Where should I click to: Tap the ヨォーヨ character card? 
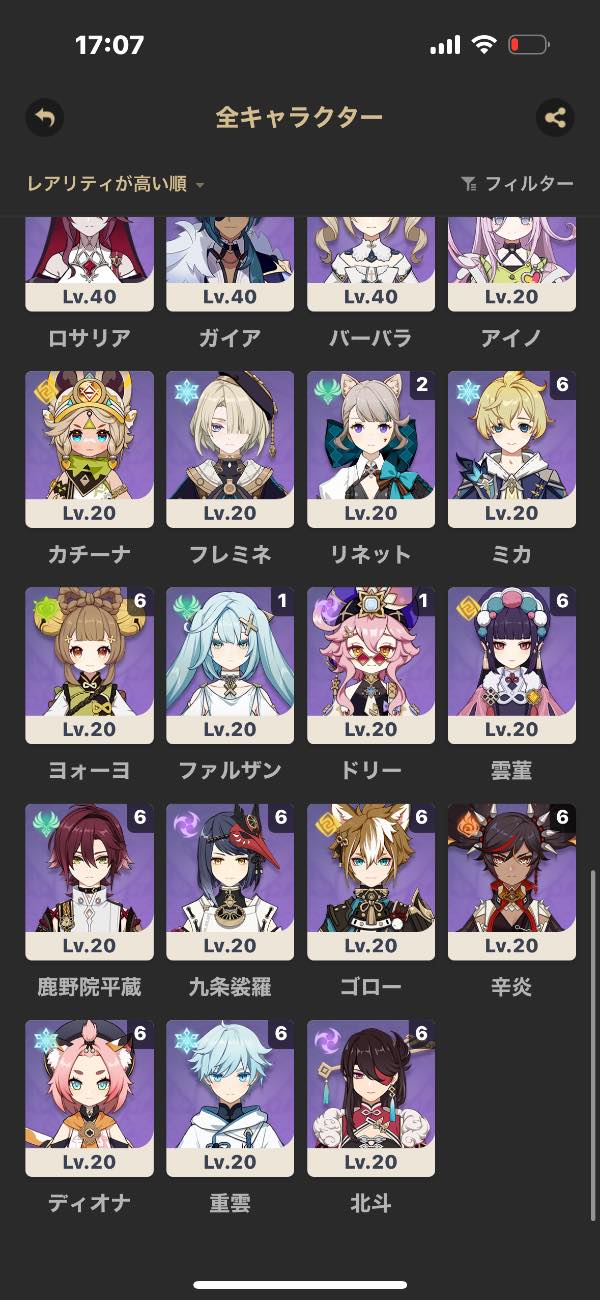[89, 665]
